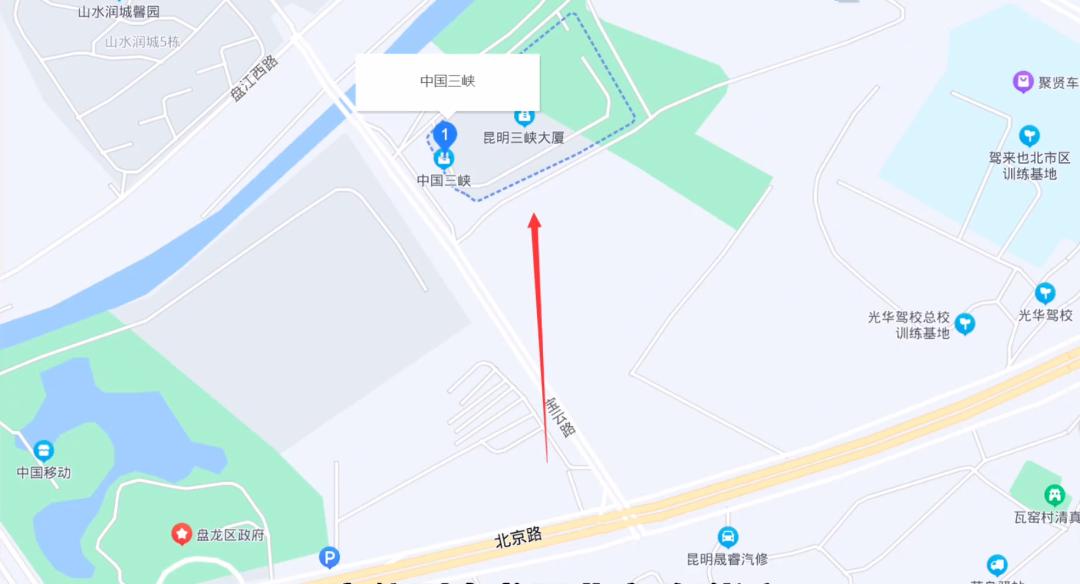Open the 中国三峡 info callout

[448, 82]
